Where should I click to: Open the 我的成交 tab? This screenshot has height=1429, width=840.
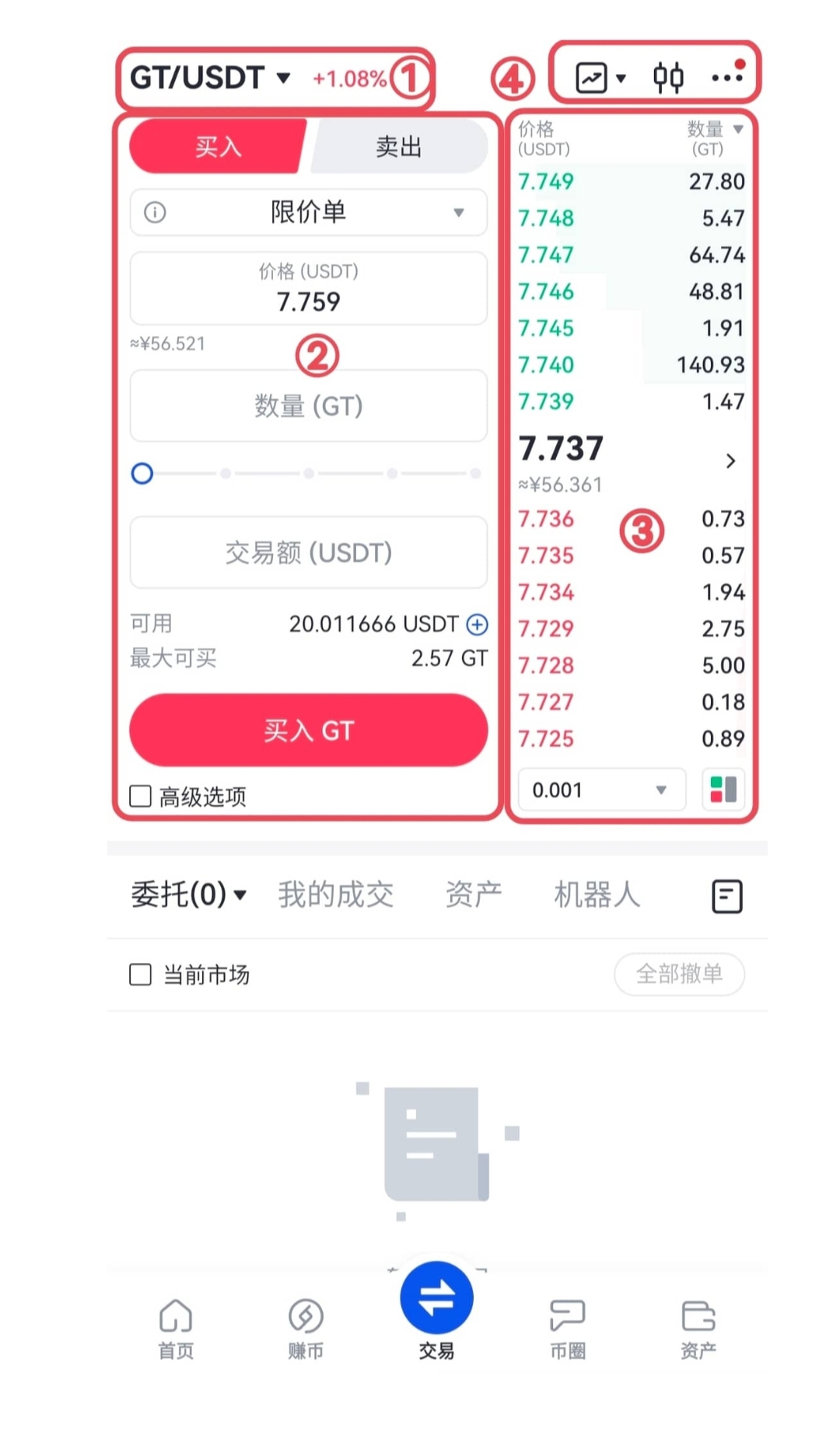tap(336, 895)
